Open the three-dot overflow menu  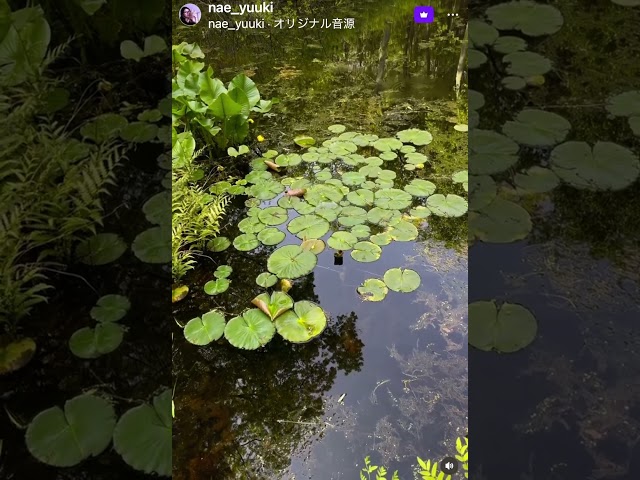pyautogui.click(x=453, y=15)
